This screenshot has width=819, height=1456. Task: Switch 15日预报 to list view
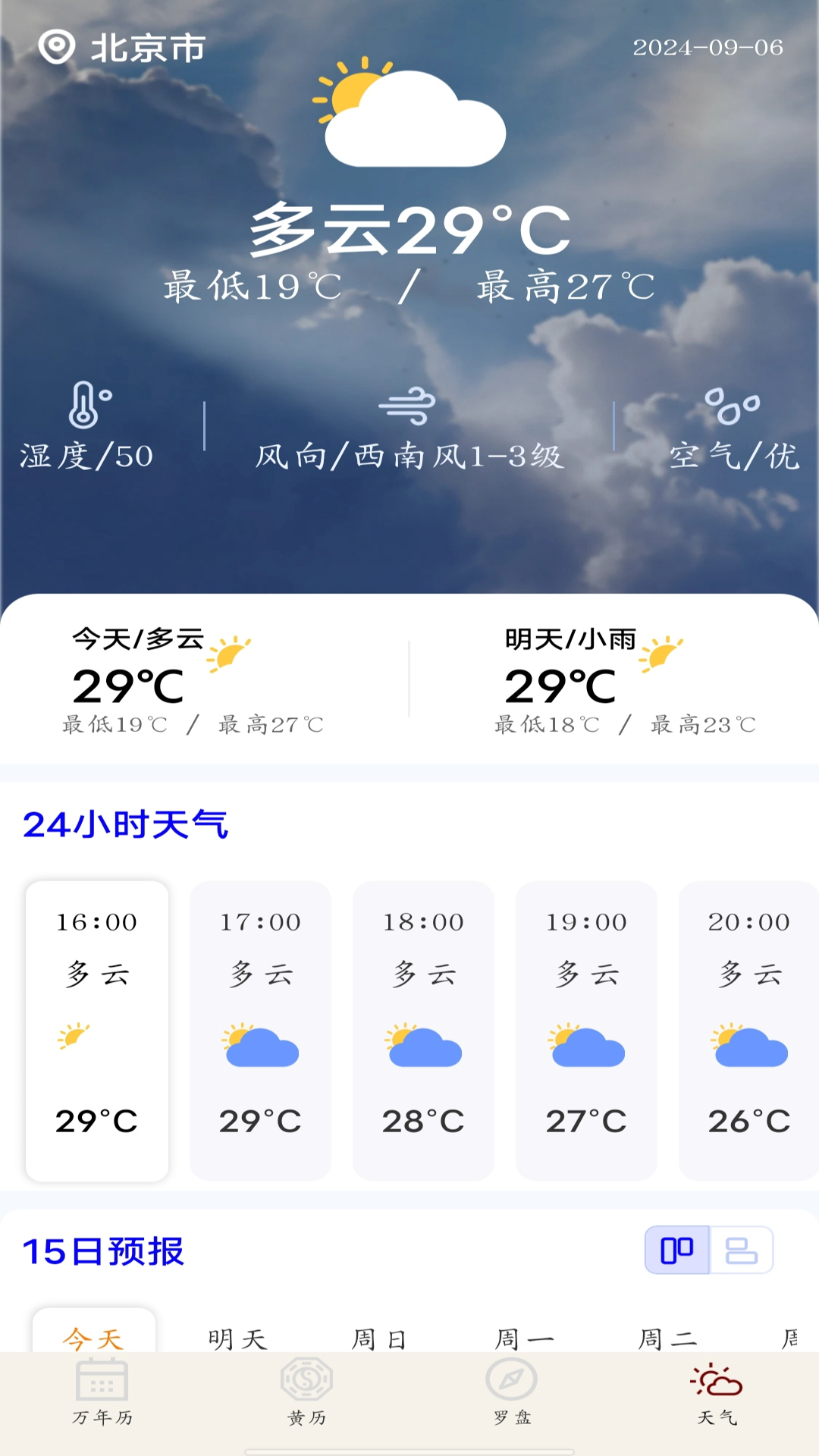741,1250
